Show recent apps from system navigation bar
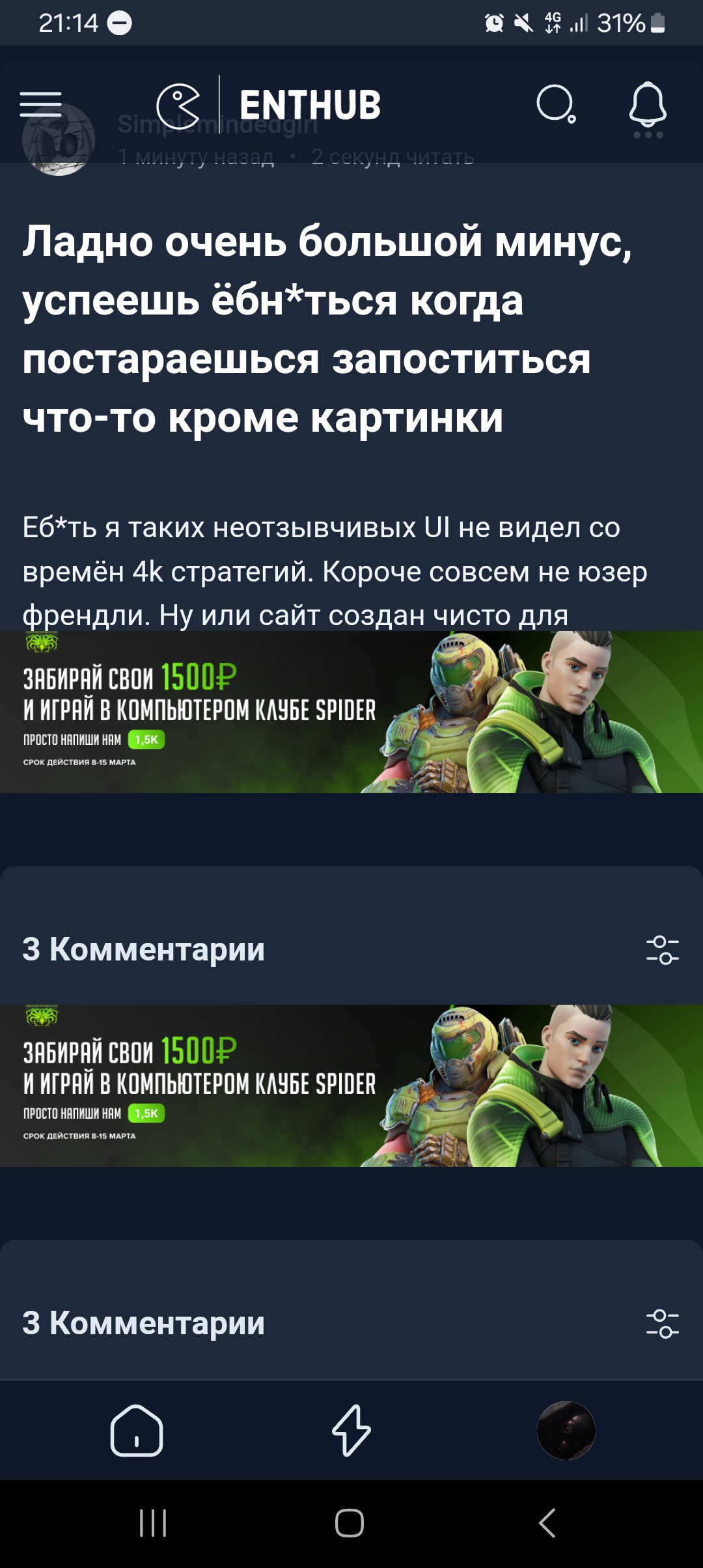The height and width of the screenshot is (1568, 703). pyautogui.click(x=154, y=1523)
